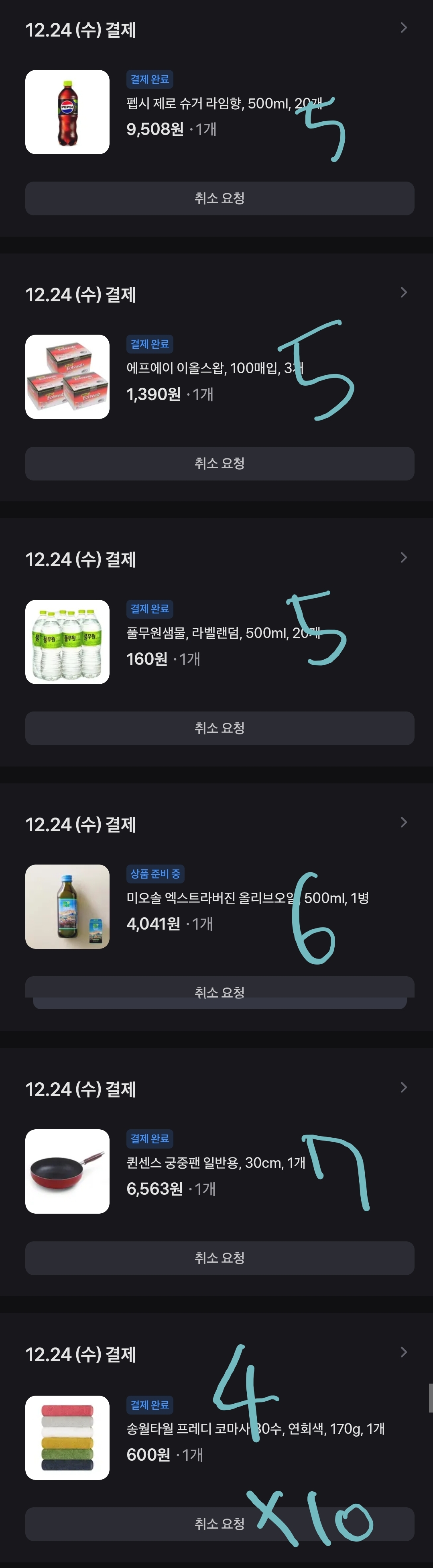
Task: Open order details chevron above the Pepsi item
Action: point(403,28)
